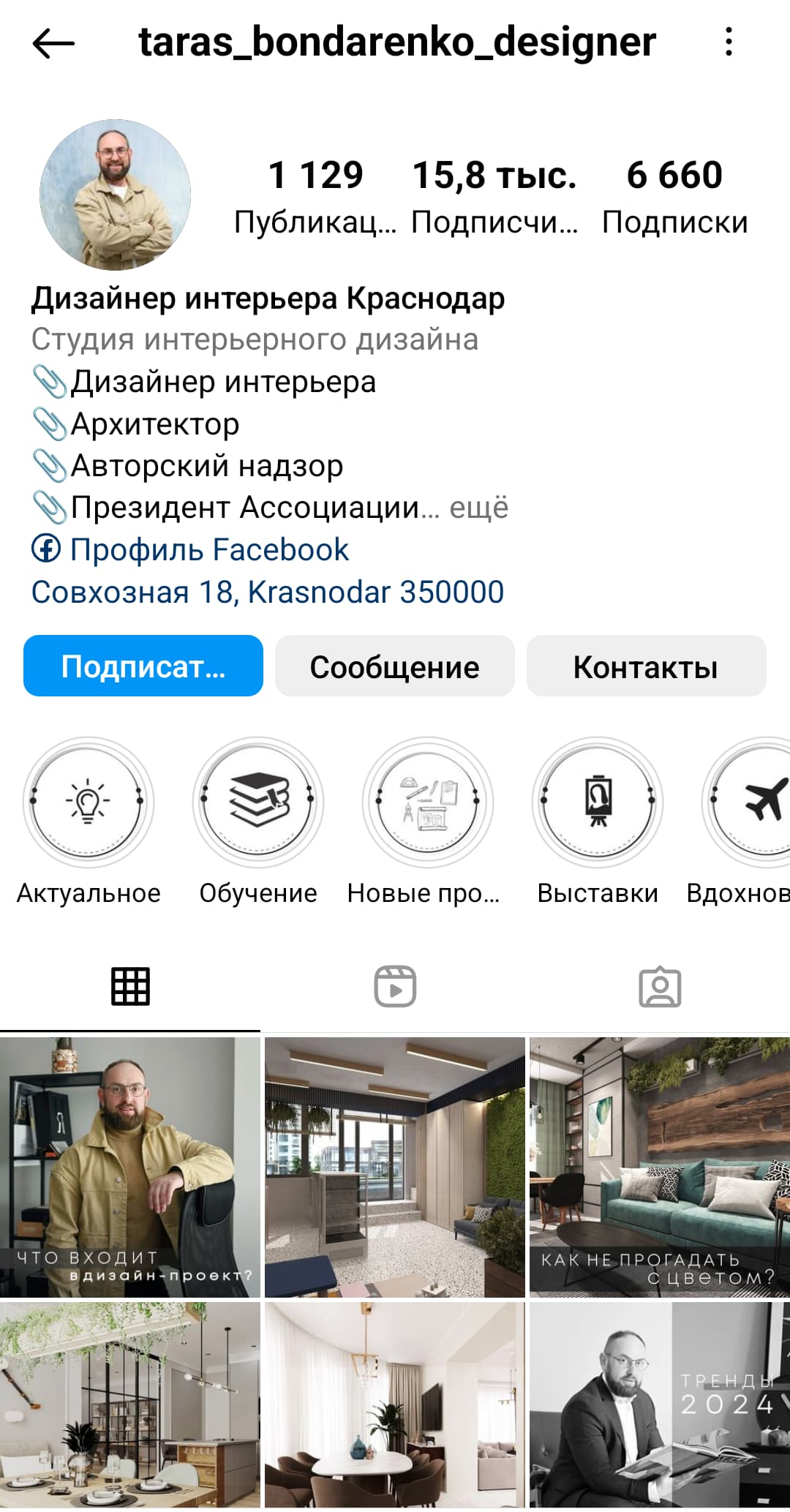Open the profile picture
Screen dimensions: 790x1512
pos(115,195)
